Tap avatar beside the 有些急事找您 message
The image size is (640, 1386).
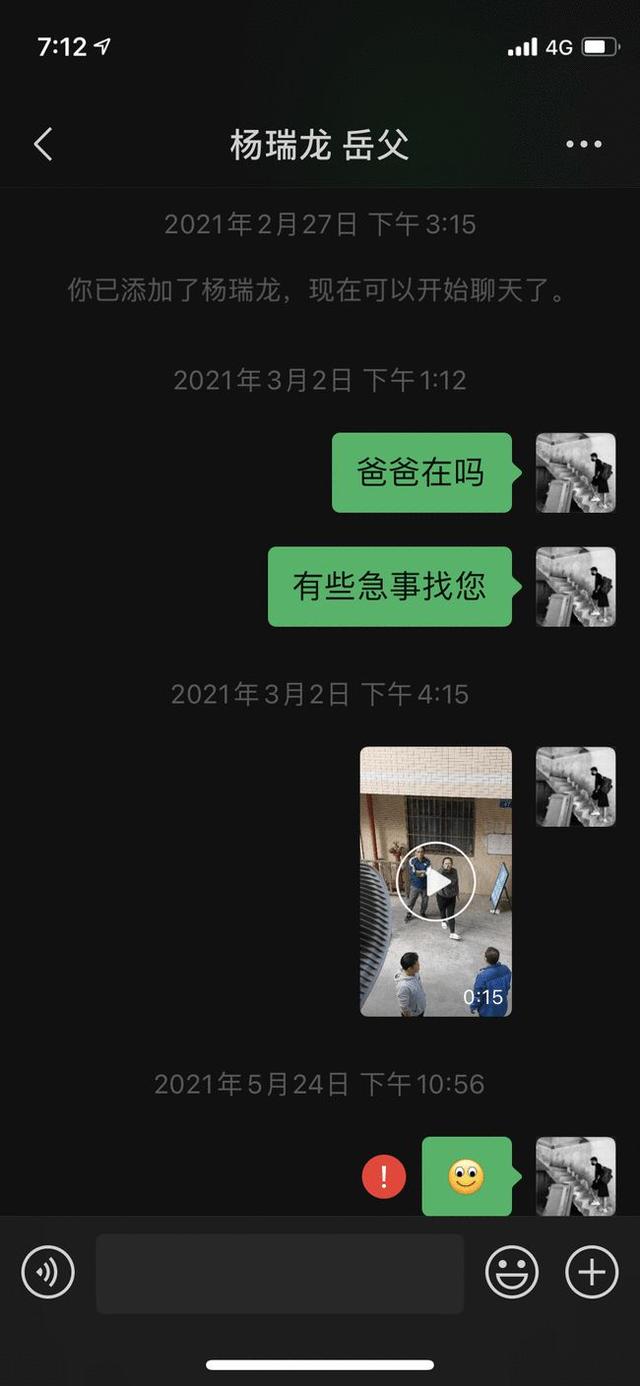pyautogui.click(x=576, y=587)
